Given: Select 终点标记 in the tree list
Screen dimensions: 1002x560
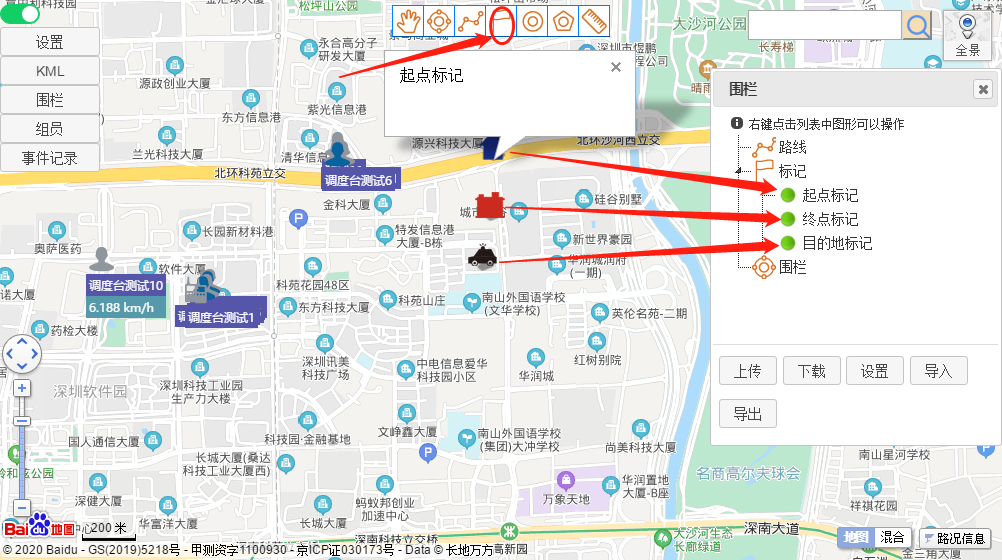Looking at the screenshot, I should point(830,219).
